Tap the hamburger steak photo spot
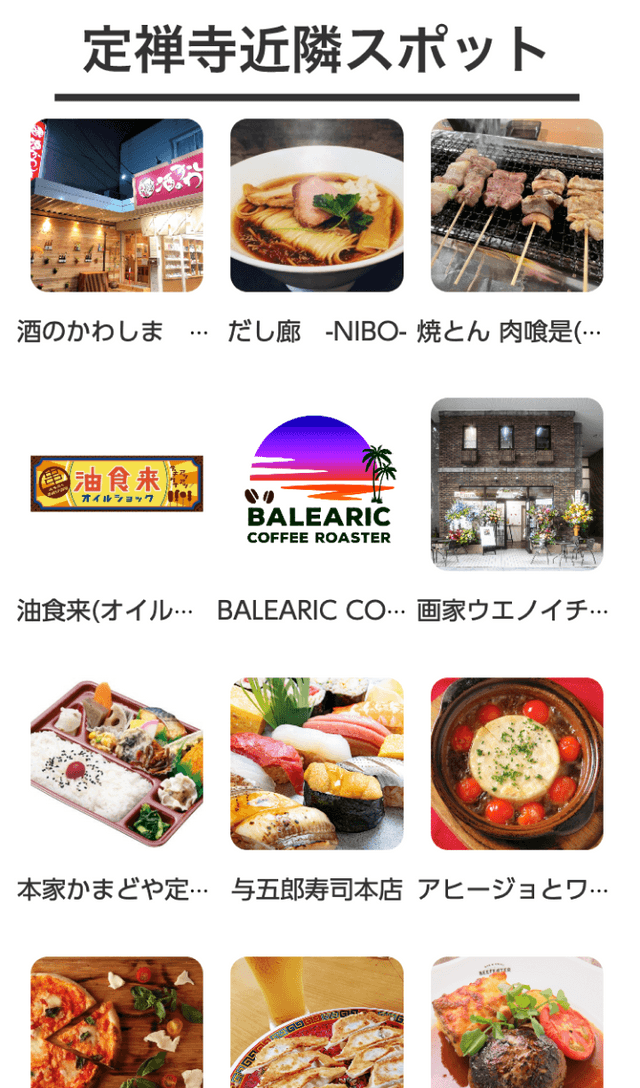This screenshot has width=640, height=1088. click(516, 1022)
